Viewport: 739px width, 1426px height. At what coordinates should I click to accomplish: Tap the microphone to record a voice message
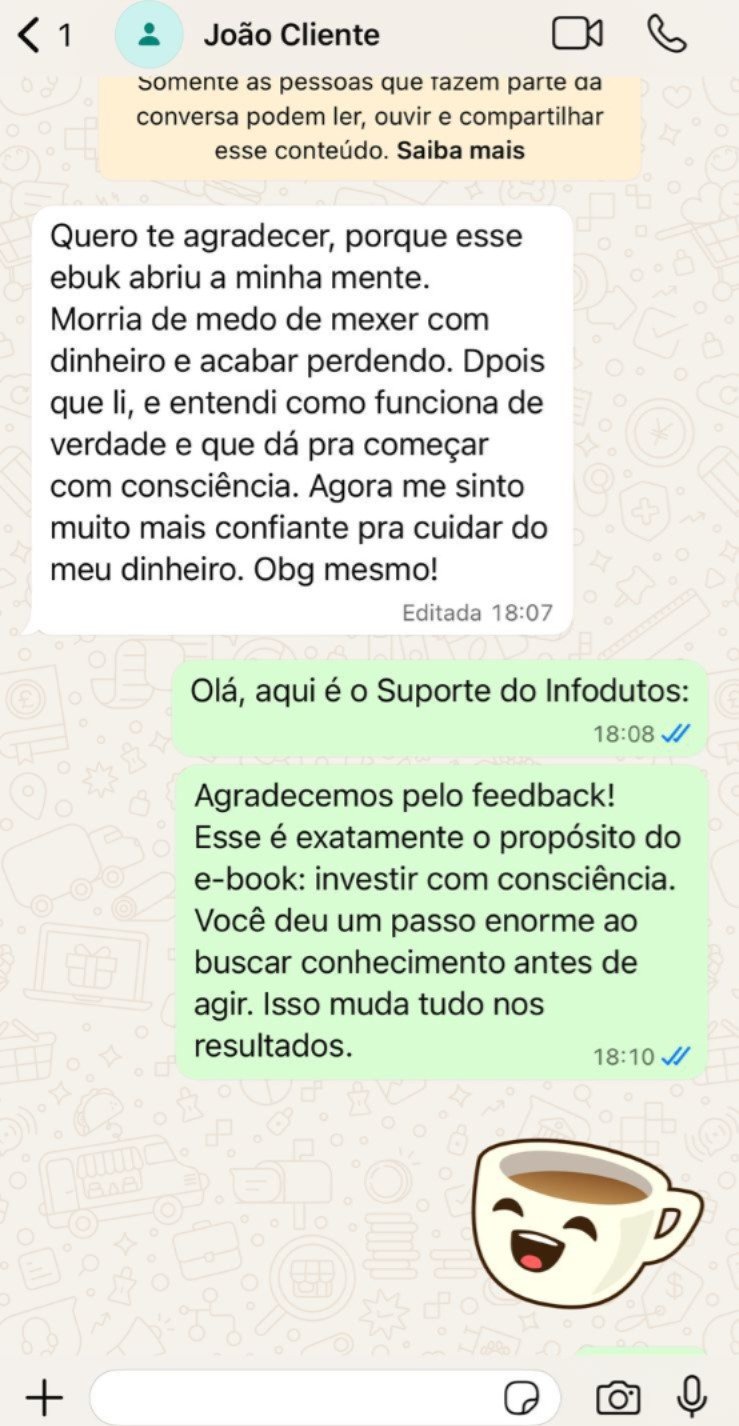pyautogui.click(x=691, y=1396)
